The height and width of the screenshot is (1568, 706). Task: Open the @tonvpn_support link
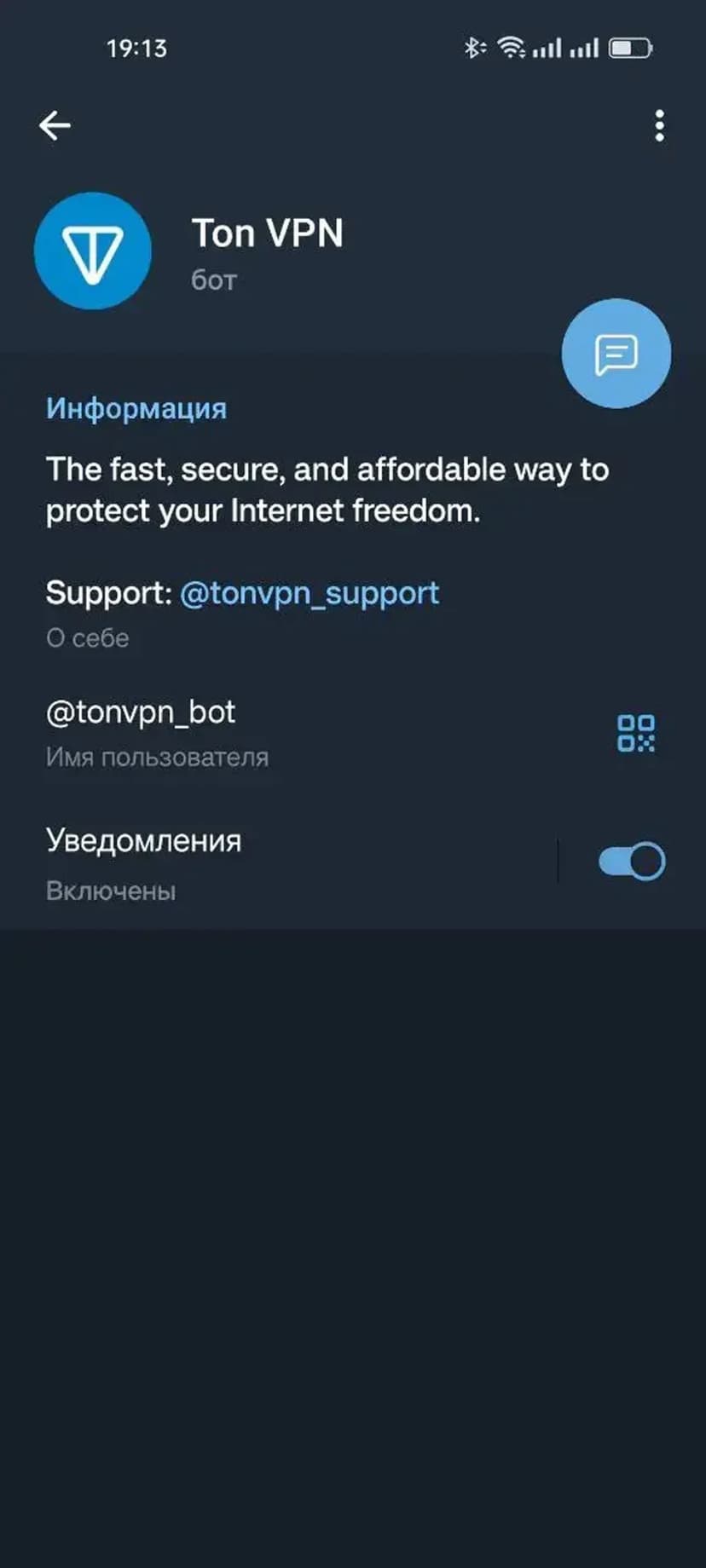coord(310,593)
